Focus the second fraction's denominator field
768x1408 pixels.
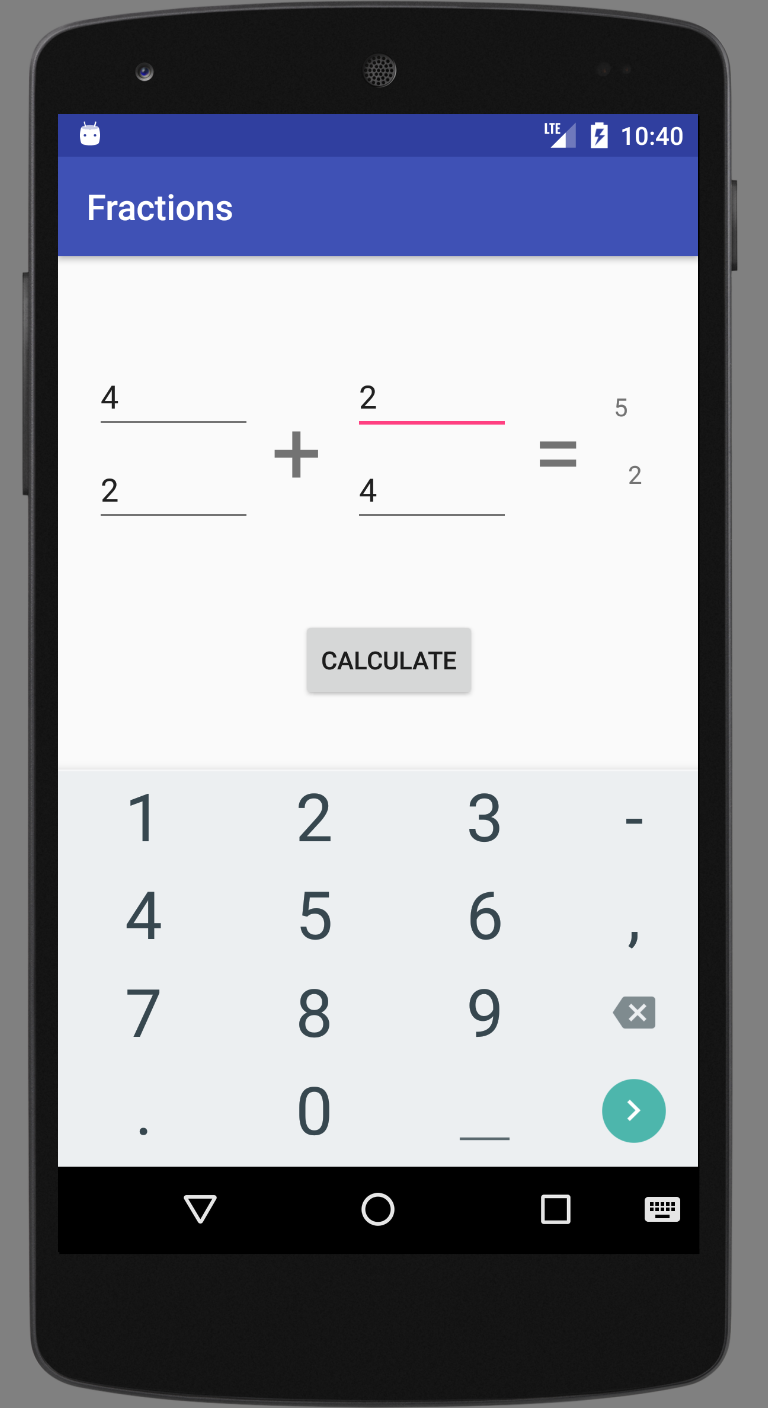pos(432,492)
